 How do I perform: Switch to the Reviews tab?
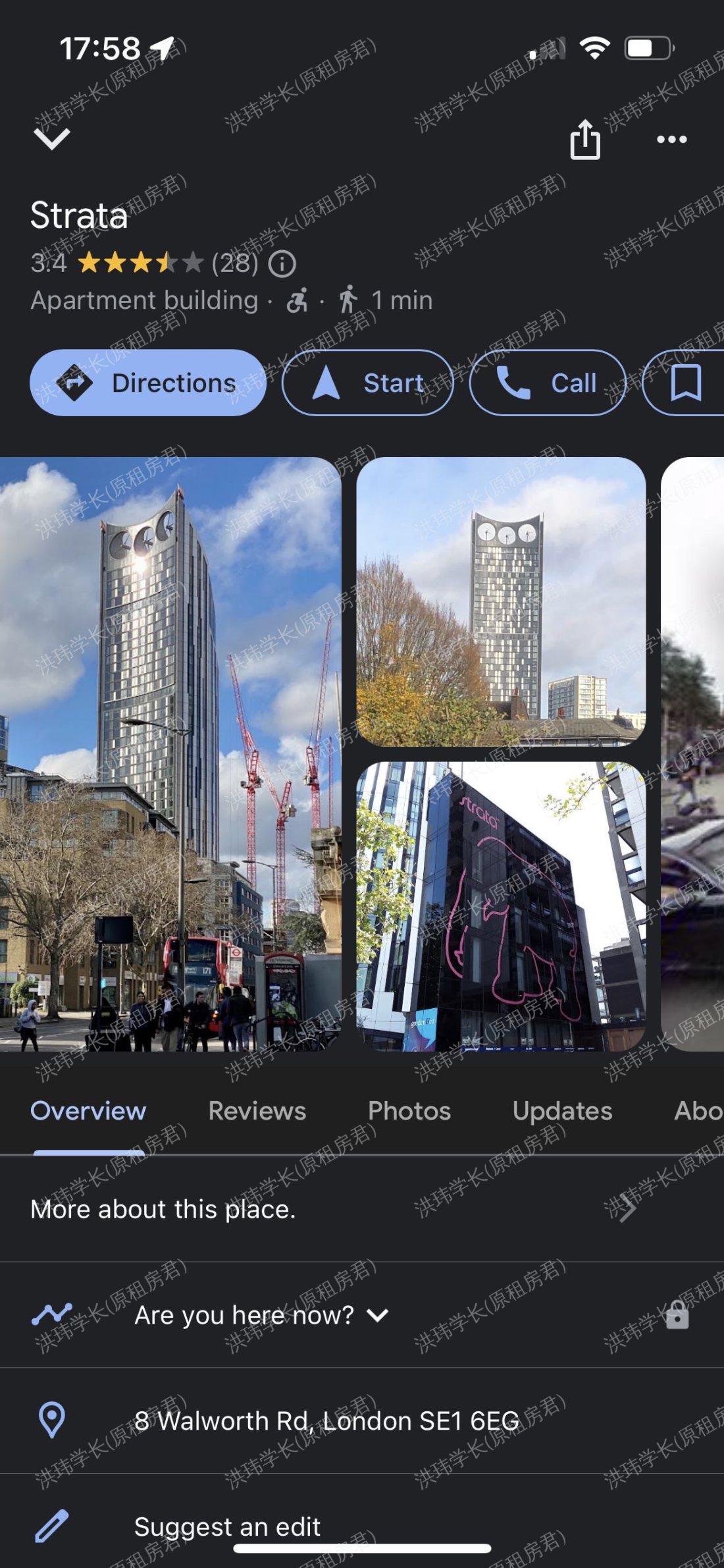257,1111
